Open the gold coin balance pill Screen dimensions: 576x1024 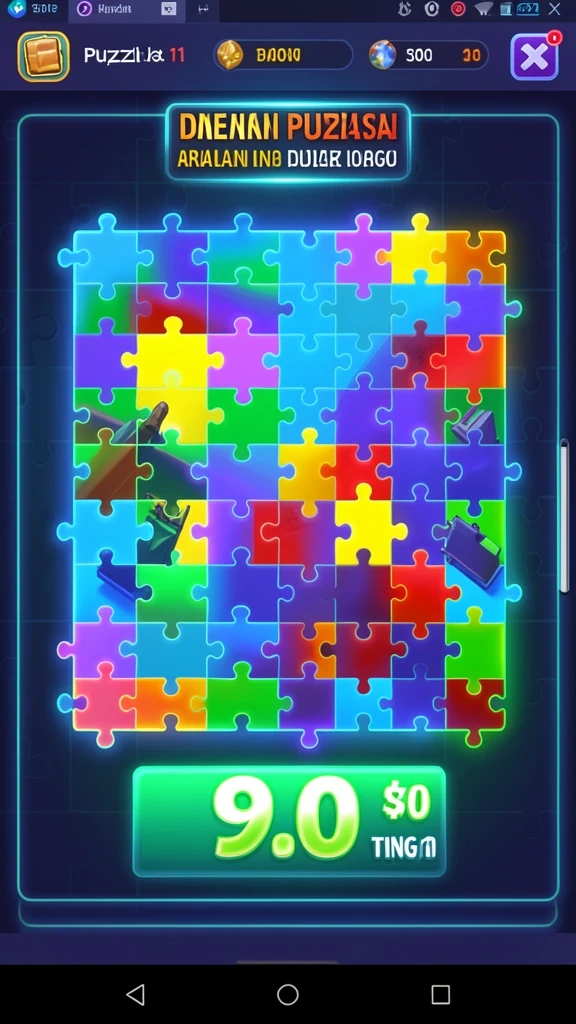click(283, 56)
